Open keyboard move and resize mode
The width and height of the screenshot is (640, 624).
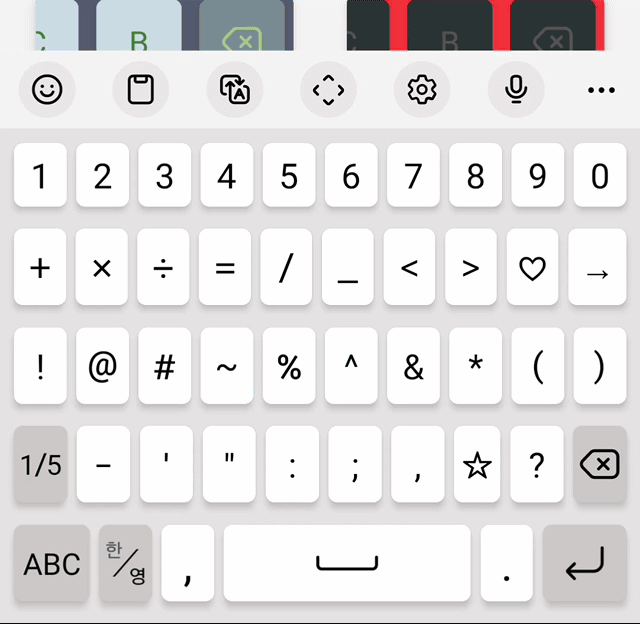point(328,90)
